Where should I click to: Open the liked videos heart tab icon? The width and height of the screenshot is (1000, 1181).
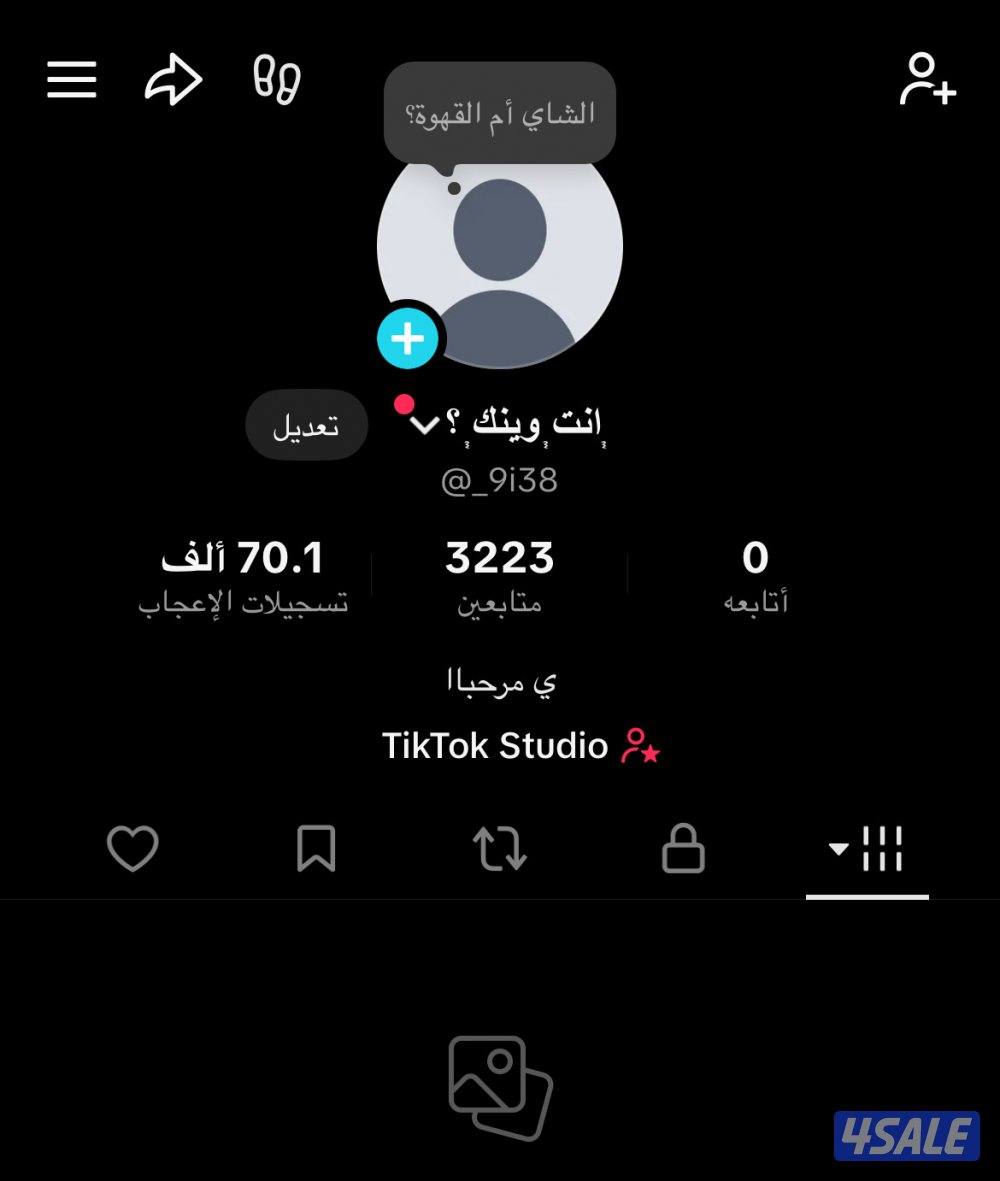[x=132, y=849]
